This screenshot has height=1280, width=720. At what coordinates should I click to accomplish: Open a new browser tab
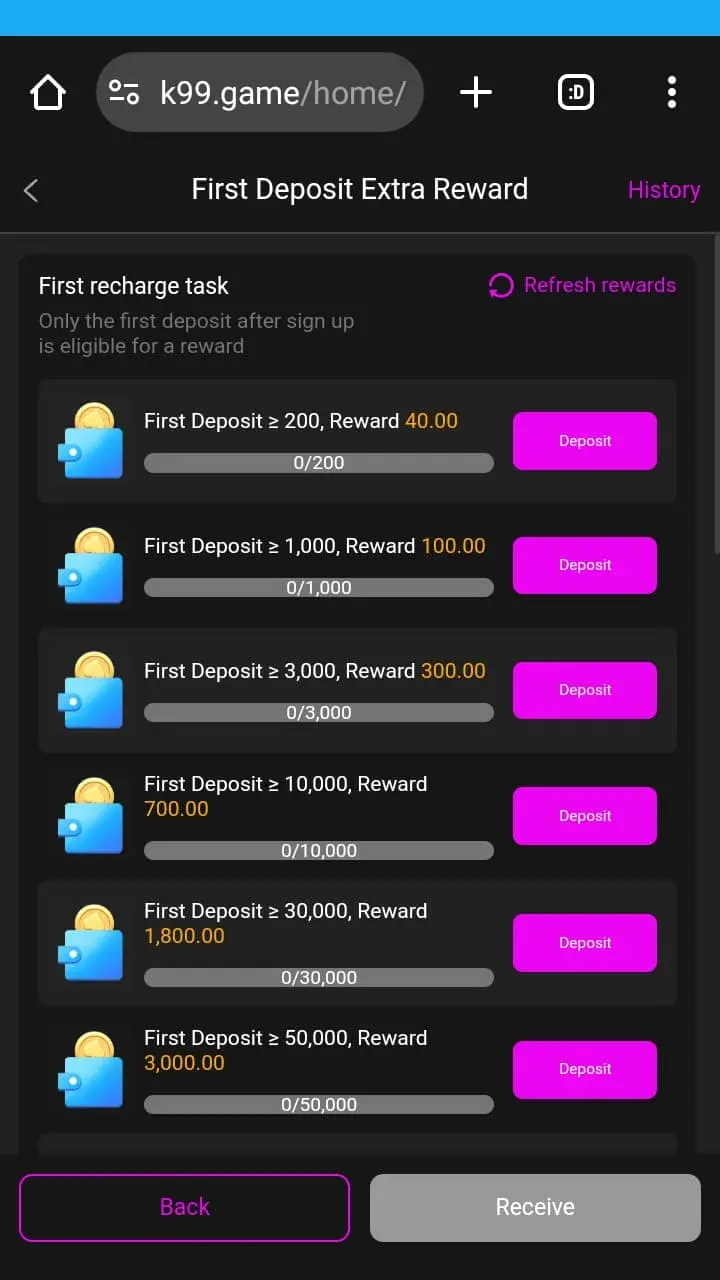pos(476,93)
